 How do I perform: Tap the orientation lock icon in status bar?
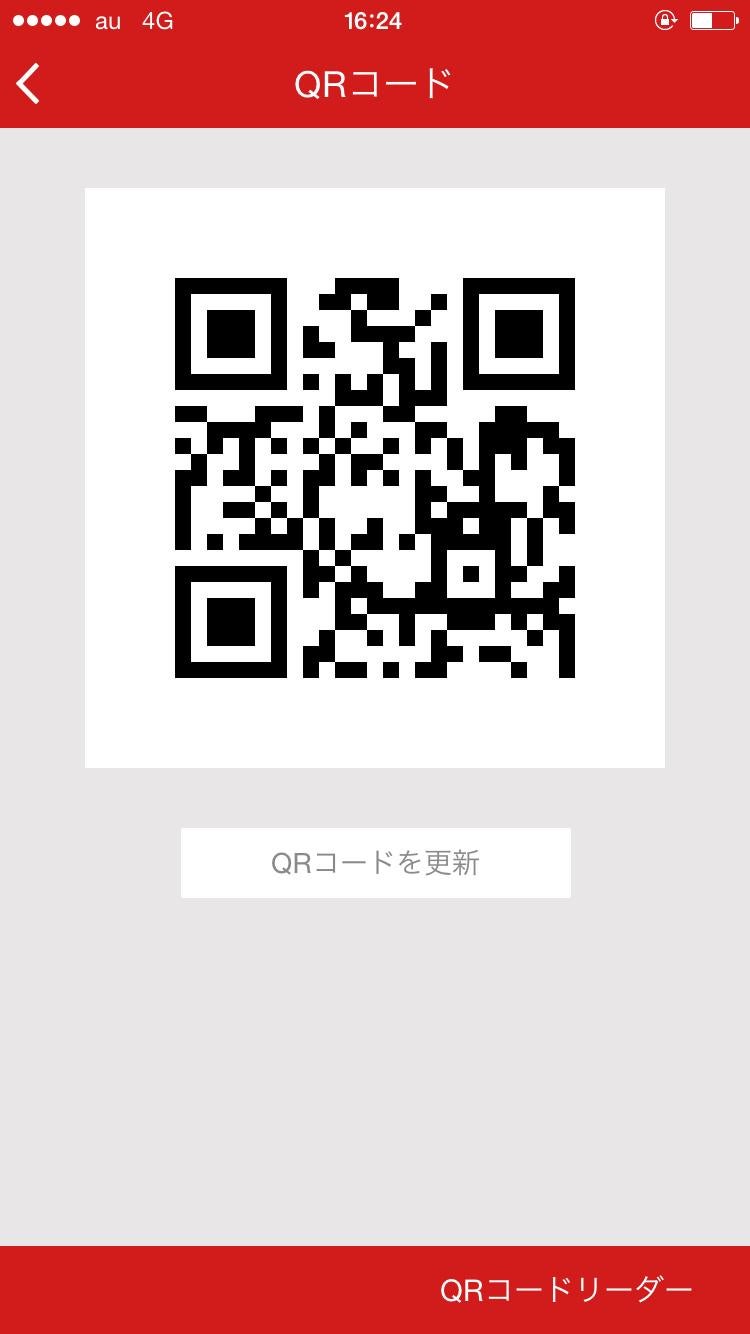[x=666, y=20]
